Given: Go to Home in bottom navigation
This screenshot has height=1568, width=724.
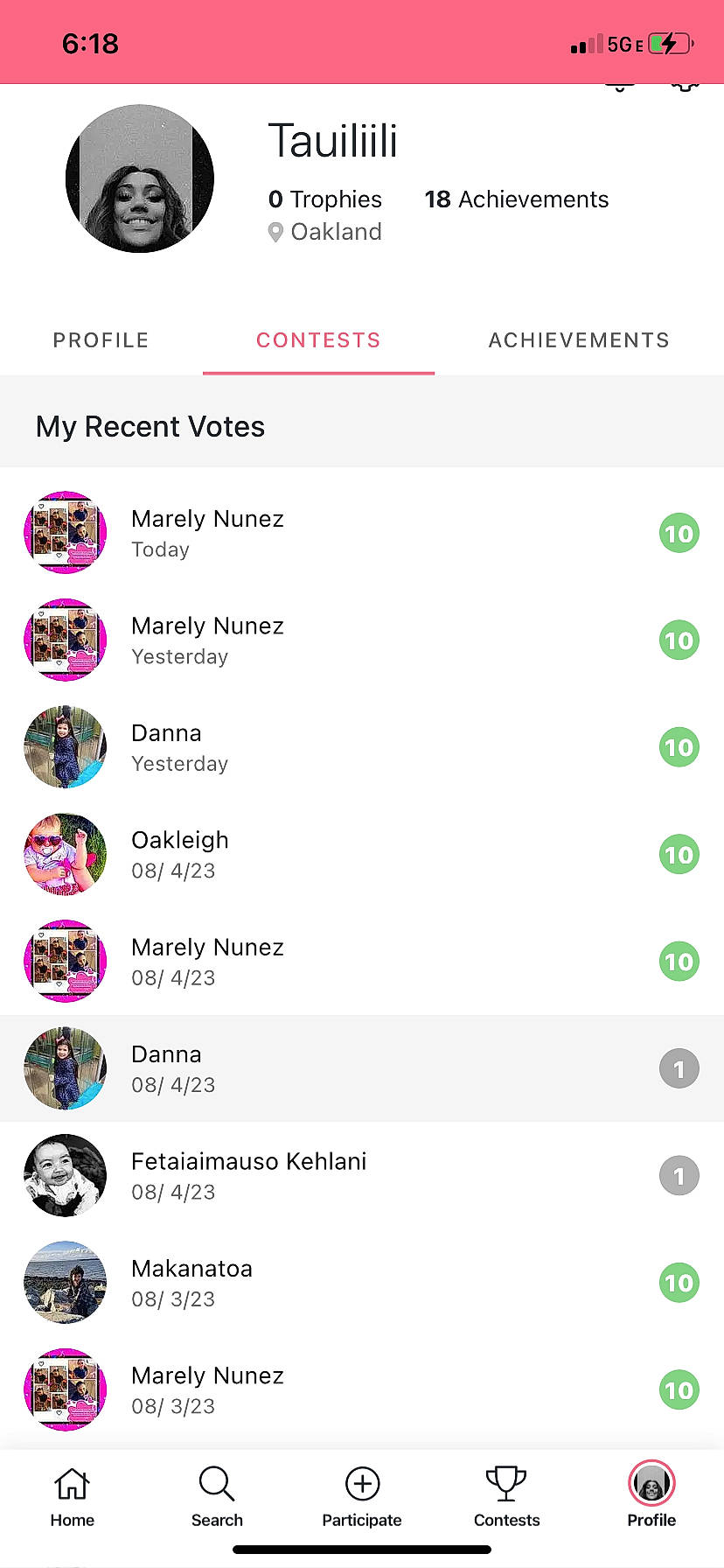Looking at the screenshot, I should [x=73, y=1496].
